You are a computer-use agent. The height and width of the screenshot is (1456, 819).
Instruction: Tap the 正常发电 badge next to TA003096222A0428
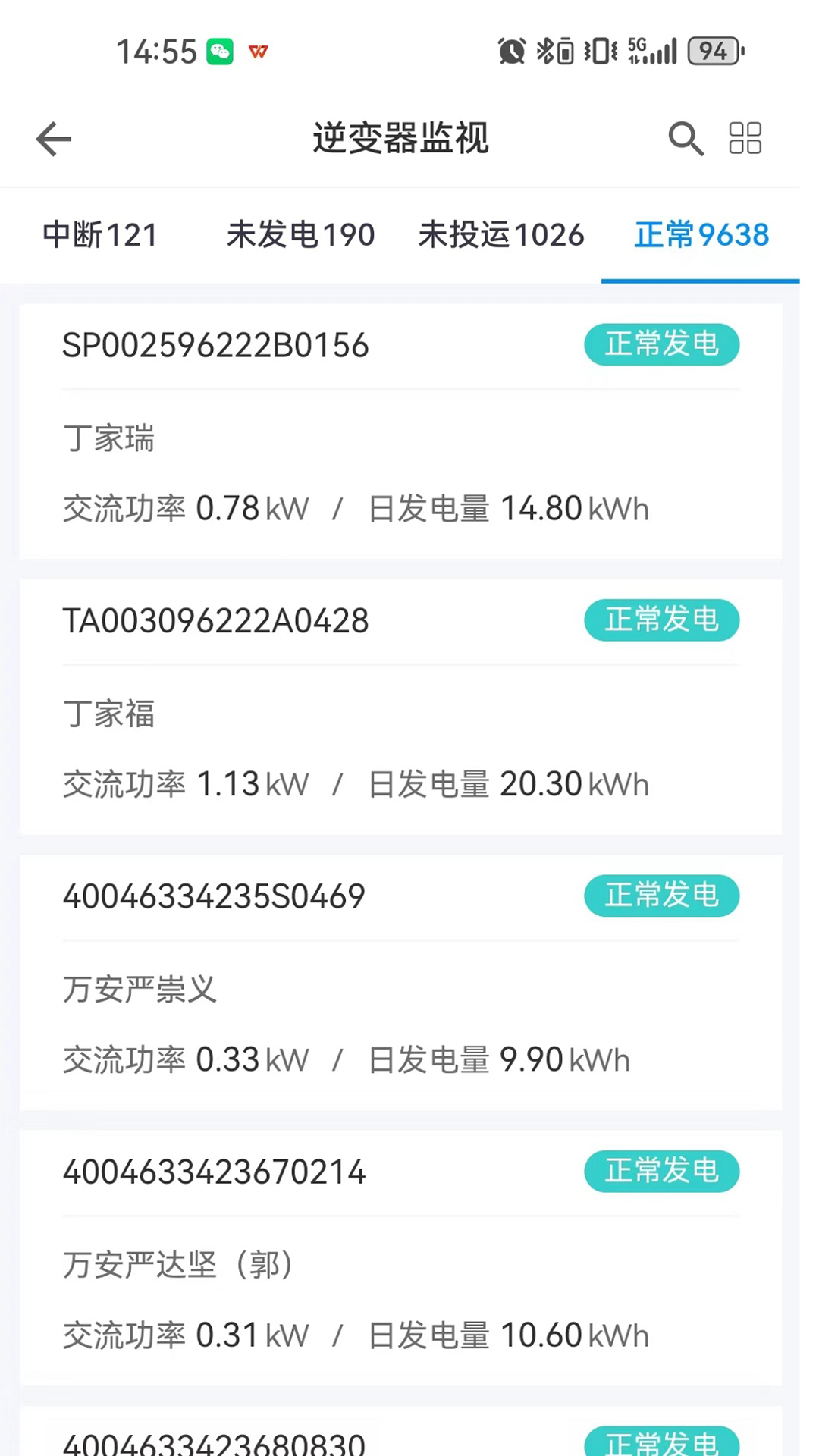pos(661,620)
